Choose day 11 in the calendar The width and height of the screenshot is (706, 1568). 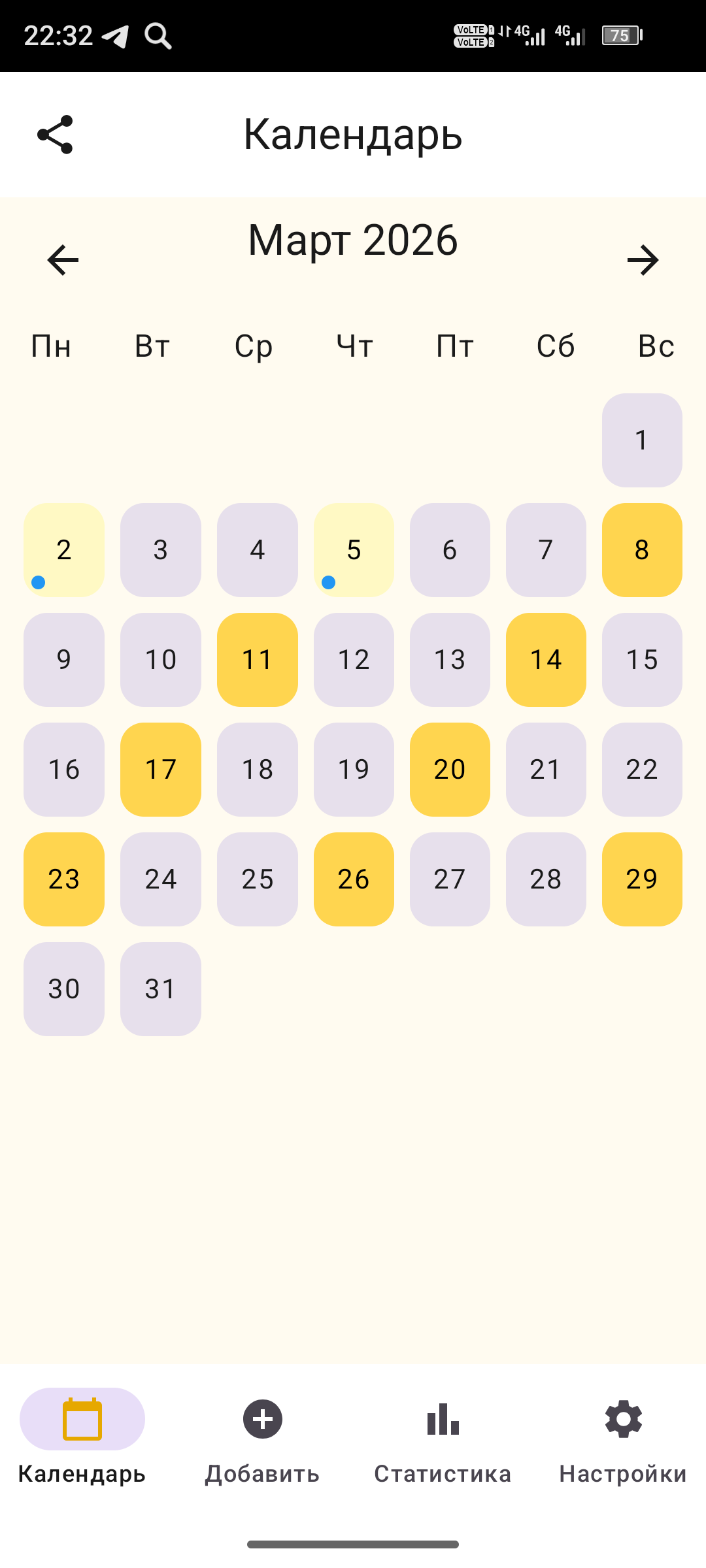[x=258, y=660]
